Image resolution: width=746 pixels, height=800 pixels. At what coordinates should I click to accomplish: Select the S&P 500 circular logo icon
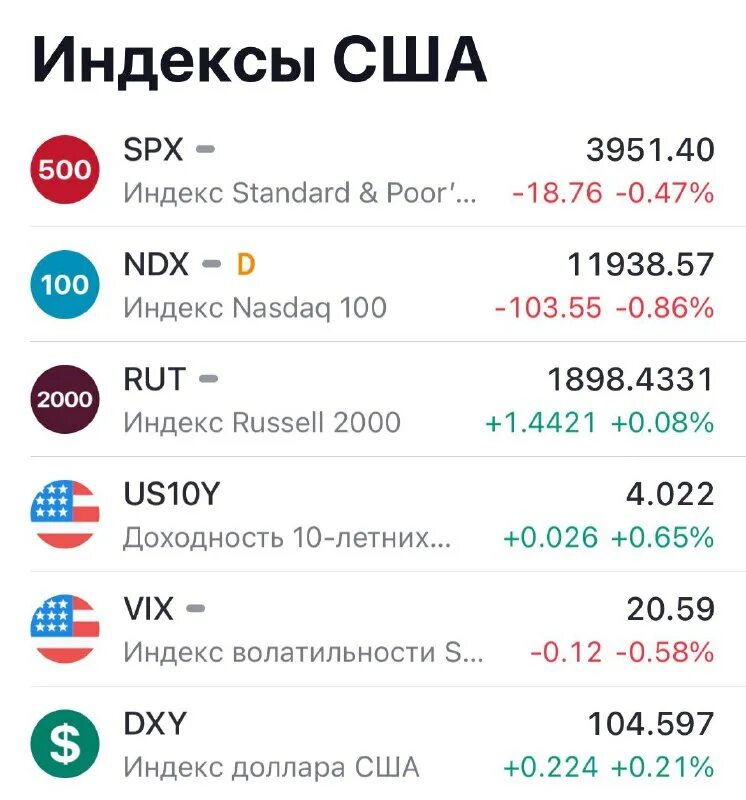pyautogui.click(x=64, y=168)
